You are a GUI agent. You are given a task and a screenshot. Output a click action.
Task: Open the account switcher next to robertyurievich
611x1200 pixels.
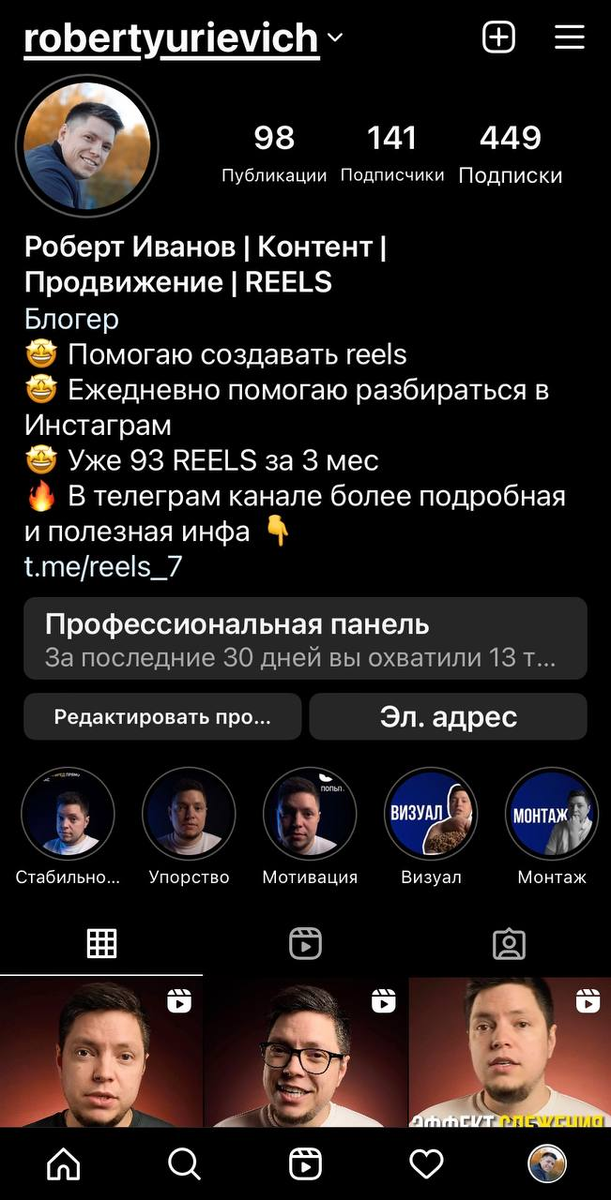334,38
